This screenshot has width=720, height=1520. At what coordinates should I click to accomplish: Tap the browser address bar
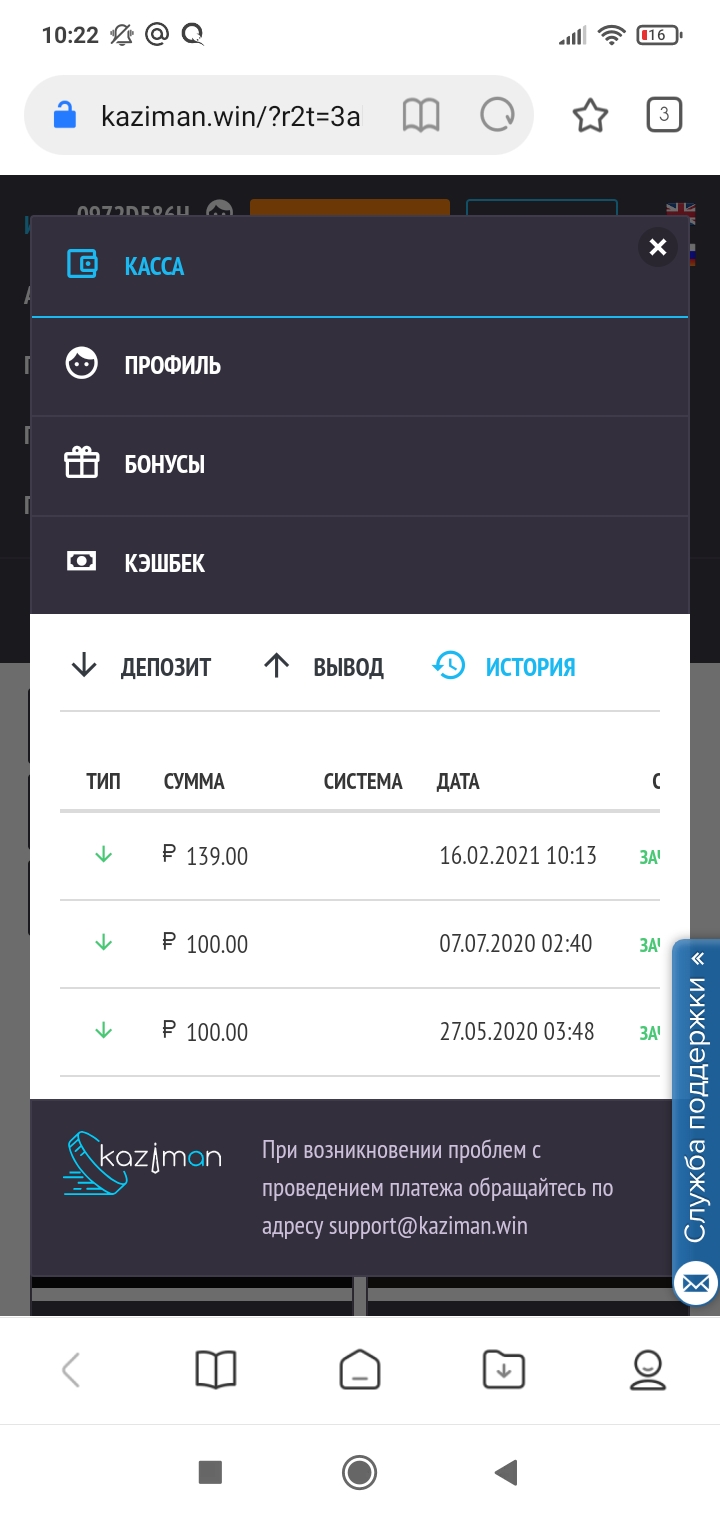[x=230, y=117]
